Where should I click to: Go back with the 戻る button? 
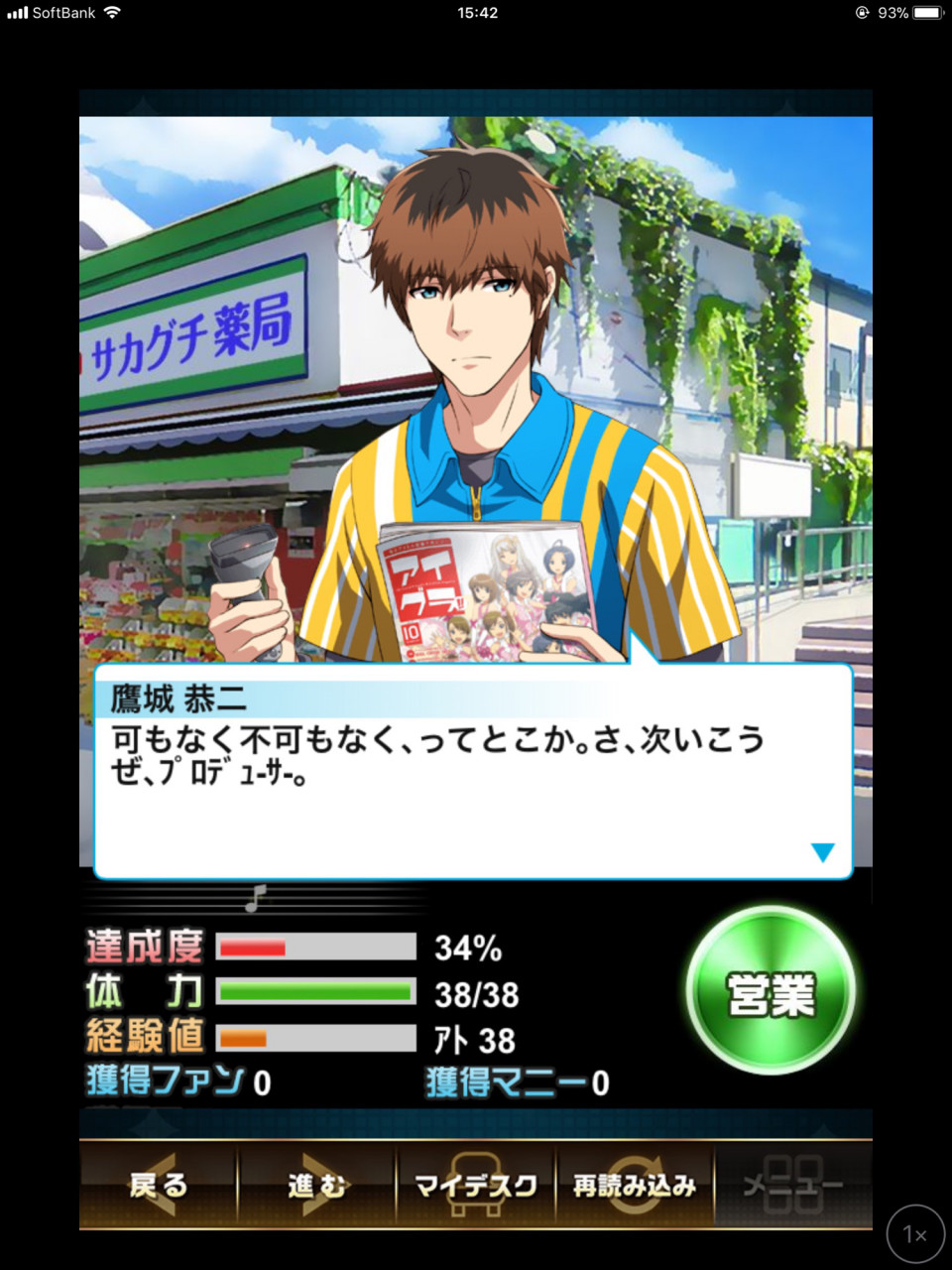click(x=159, y=1185)
